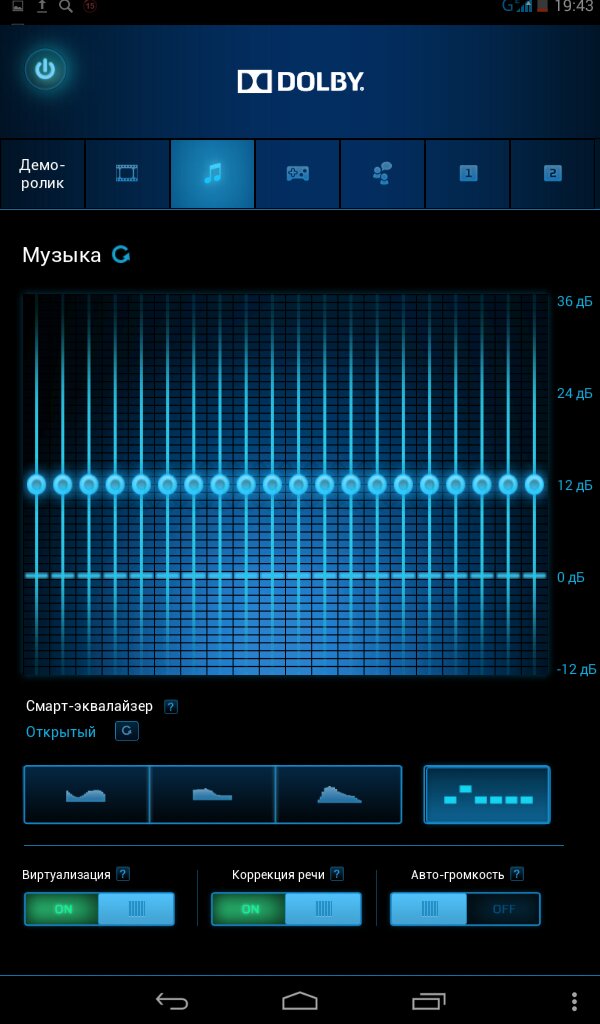Switch to the game profile tab
Screen dimensions: 600x1024
pos(297,174)
